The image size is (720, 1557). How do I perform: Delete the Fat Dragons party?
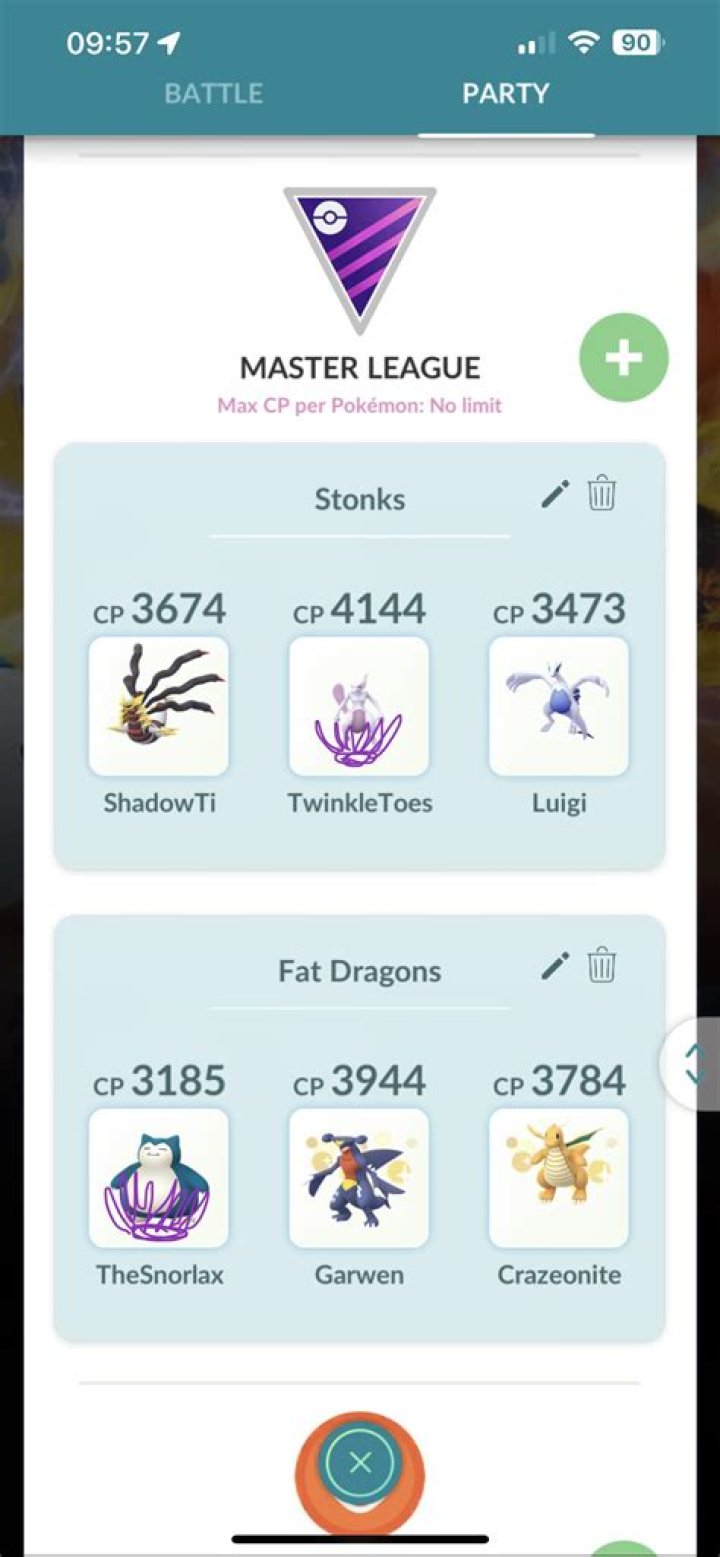click(602, 966)
